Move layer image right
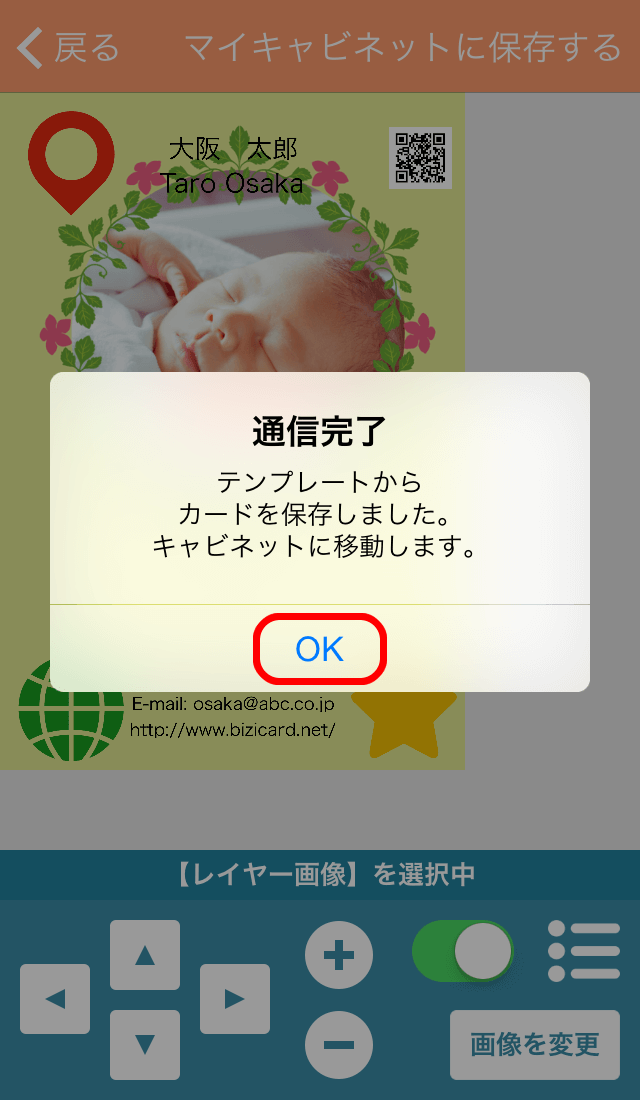This screenshot has width=640, height=1100. [x=234, y=998]
